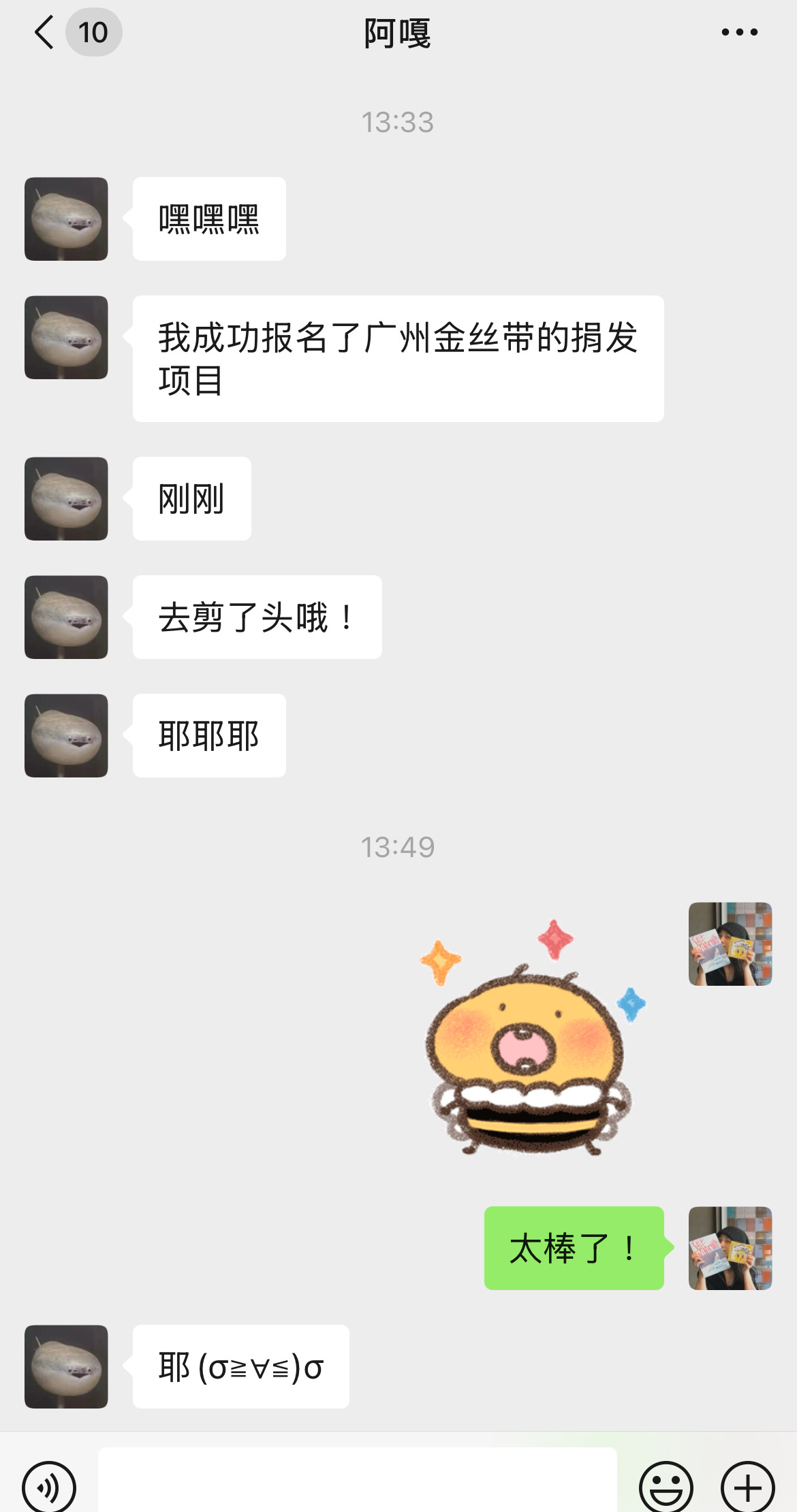Open 阿嘎's avatar next to 嘿嘿嘿
Viewport: 797px width, 1512px height.
(66, 219)
